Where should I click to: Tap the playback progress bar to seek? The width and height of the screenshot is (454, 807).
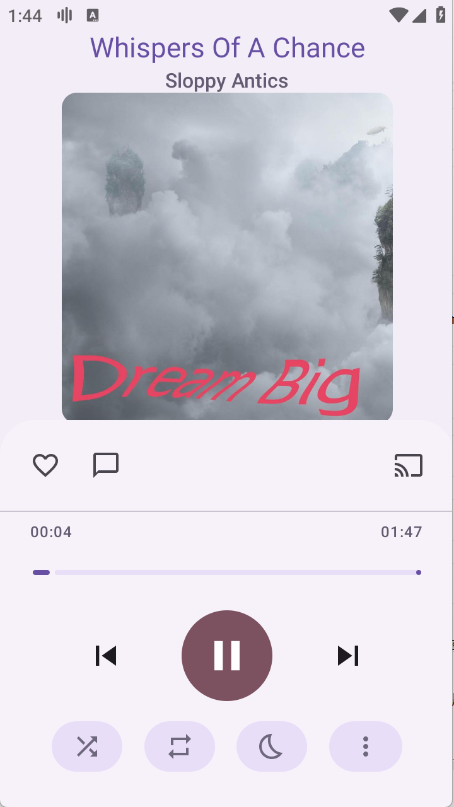(227, 572)
